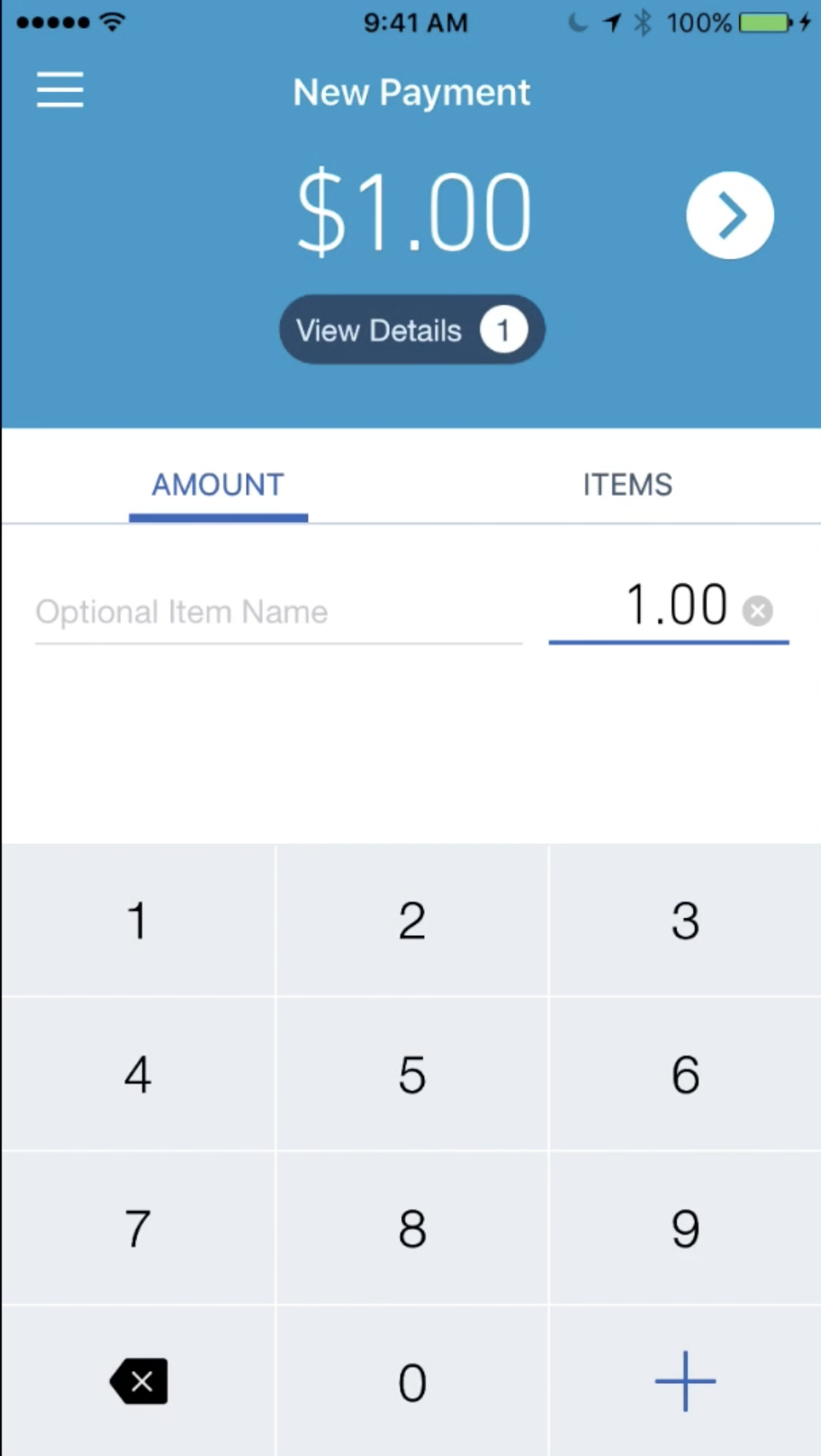
Task: Add another amount with the plus key
Action: coord(685,1381)
